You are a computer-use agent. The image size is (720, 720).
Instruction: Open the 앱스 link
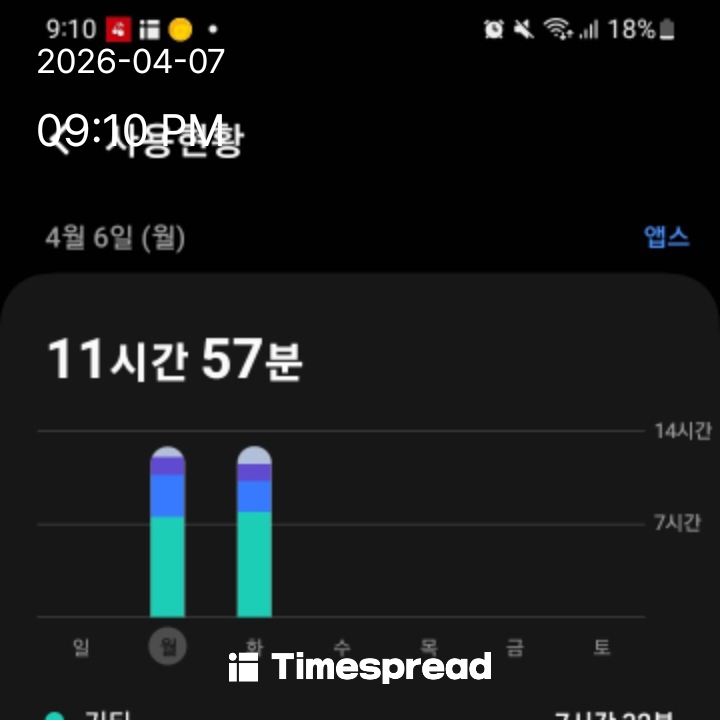[666, 237]
